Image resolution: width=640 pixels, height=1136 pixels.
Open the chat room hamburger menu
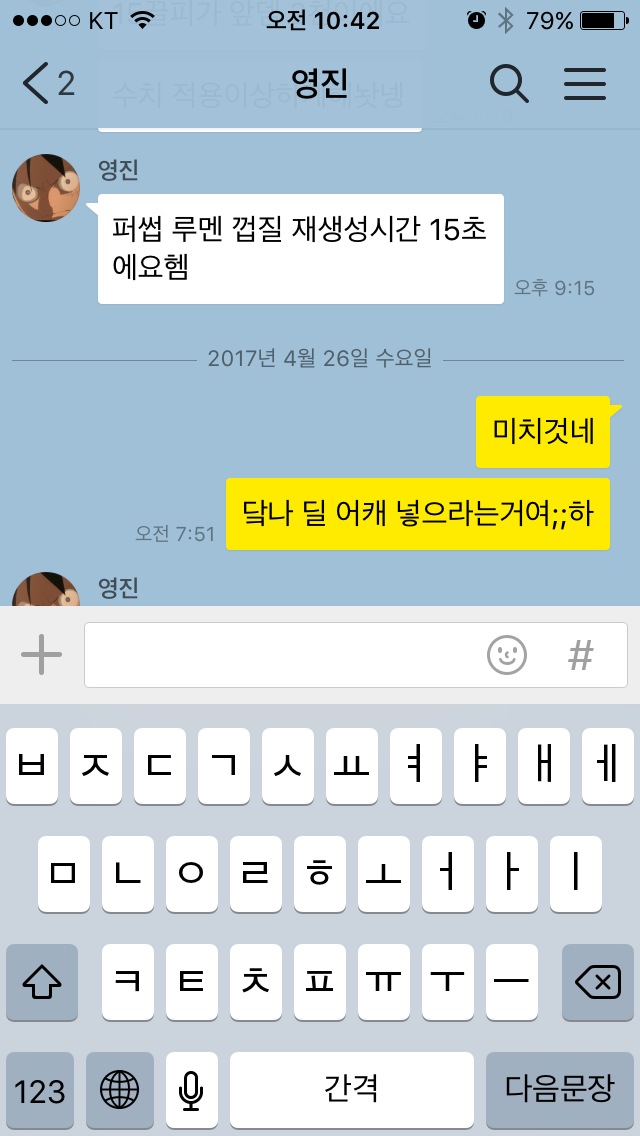click(x=585, y=84)
